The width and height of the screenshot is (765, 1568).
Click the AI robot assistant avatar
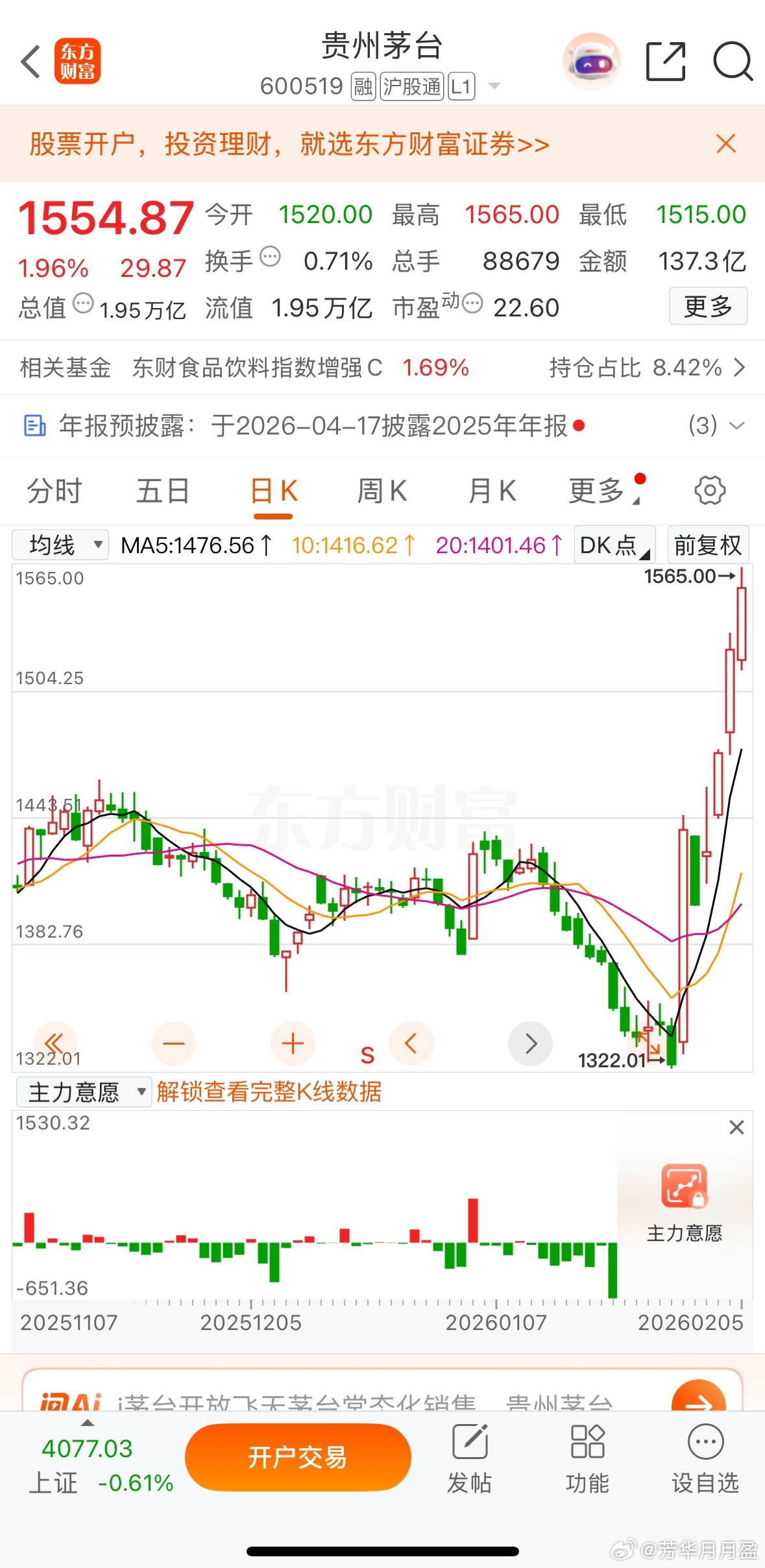[591, 60]
